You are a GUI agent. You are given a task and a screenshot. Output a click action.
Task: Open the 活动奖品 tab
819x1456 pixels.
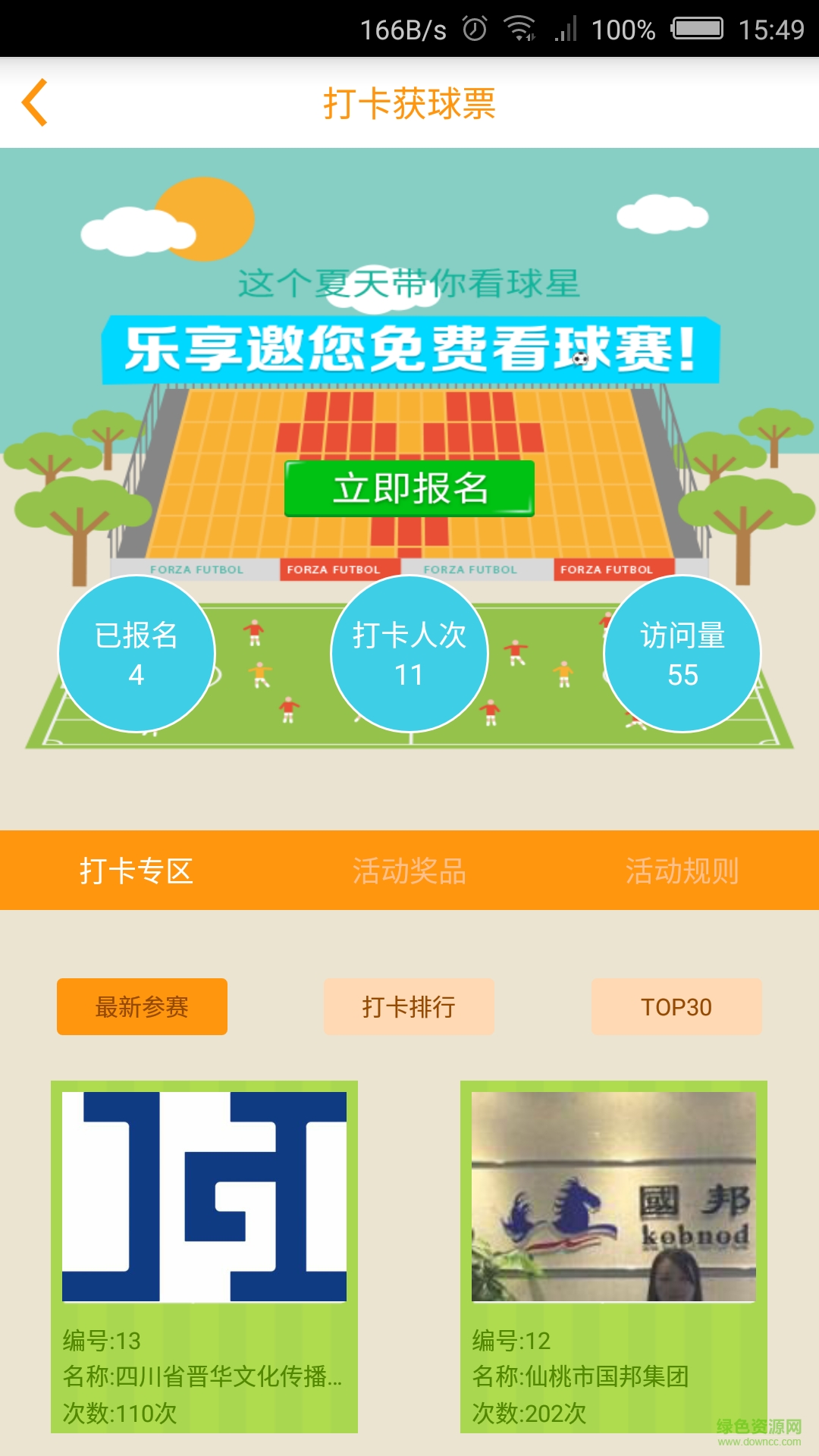409,871
